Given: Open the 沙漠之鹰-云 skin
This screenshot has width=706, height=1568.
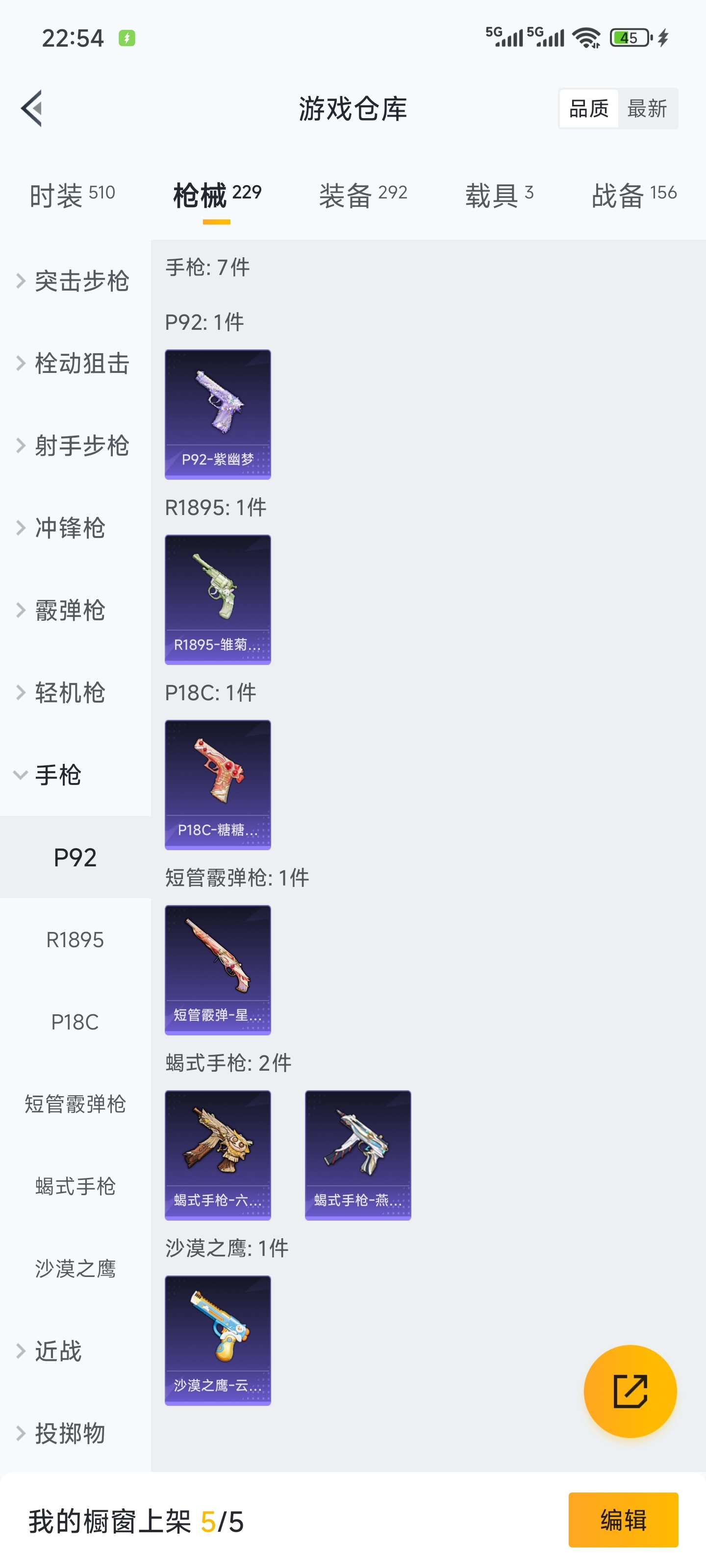Looking at the screenshot, I should coord(218,1340).
